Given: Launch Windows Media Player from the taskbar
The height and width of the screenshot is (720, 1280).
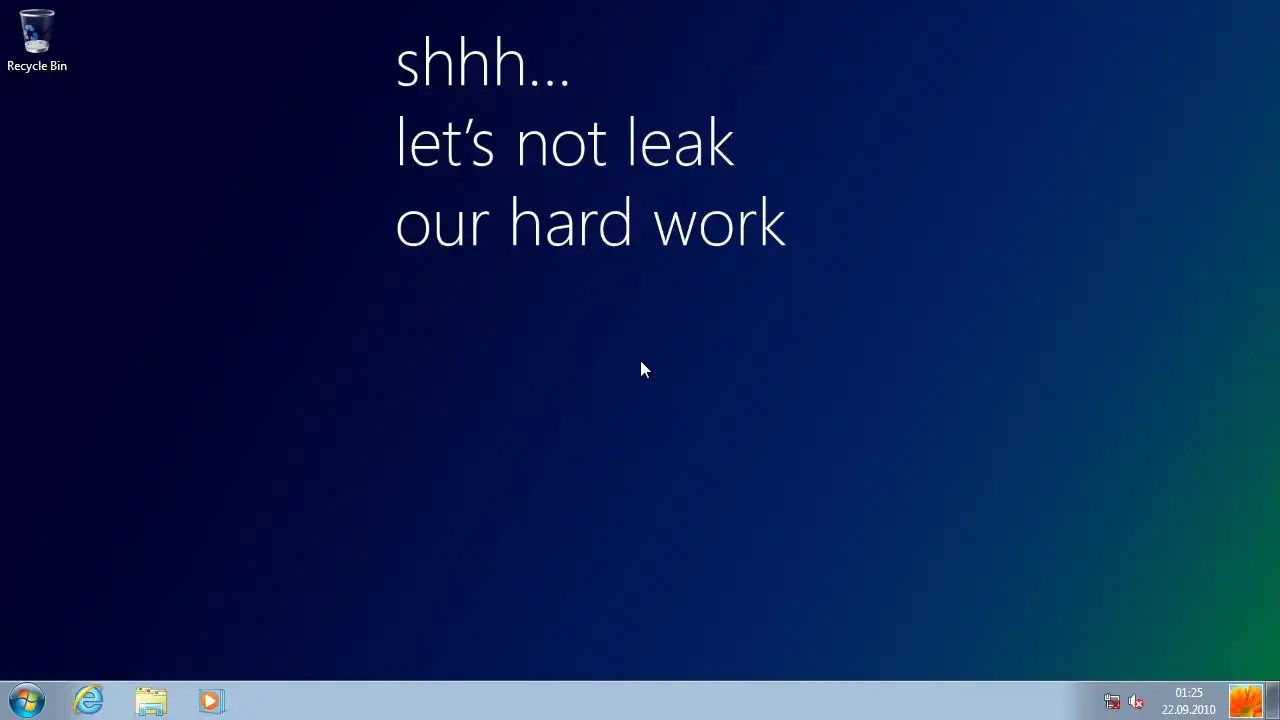Looking at the screenshot, I should click(211, 701).
